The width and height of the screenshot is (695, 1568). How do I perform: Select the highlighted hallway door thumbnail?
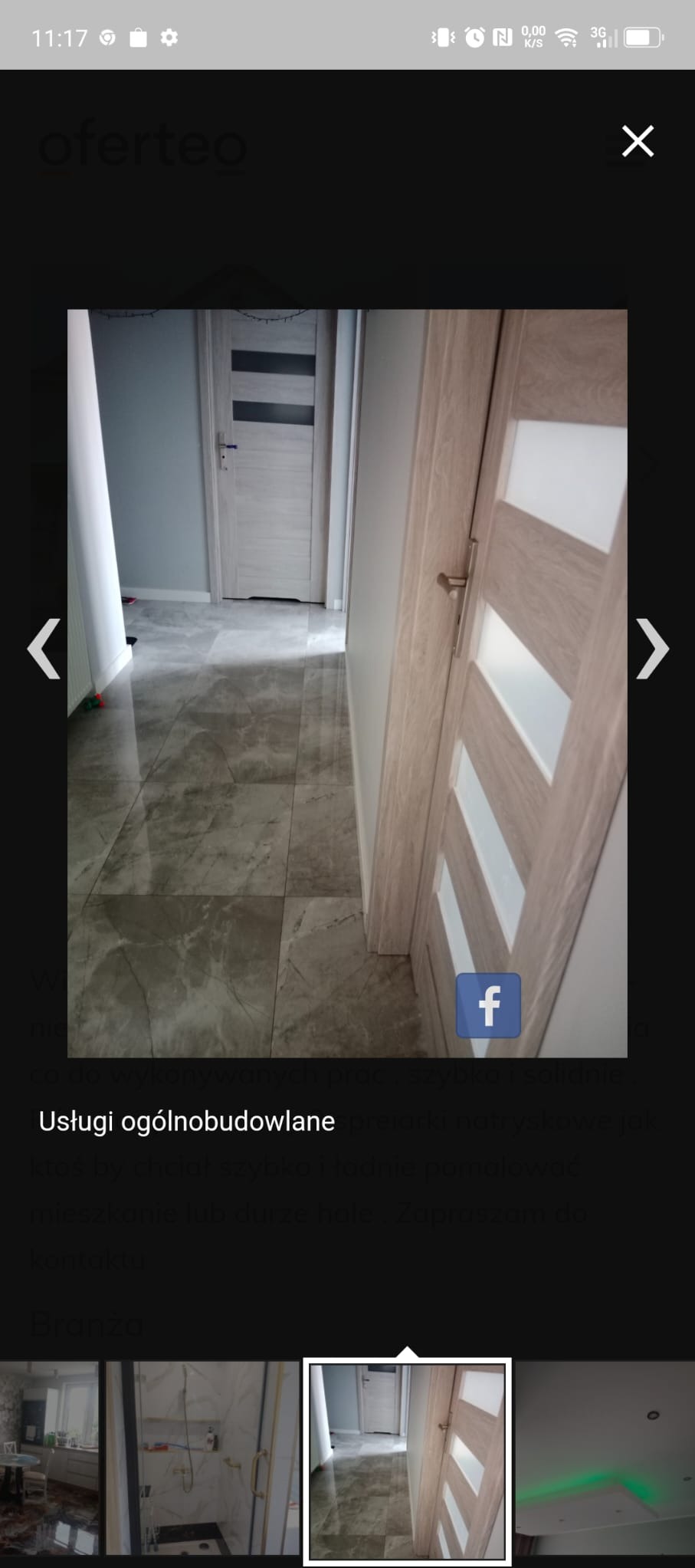click(408, 1459)
